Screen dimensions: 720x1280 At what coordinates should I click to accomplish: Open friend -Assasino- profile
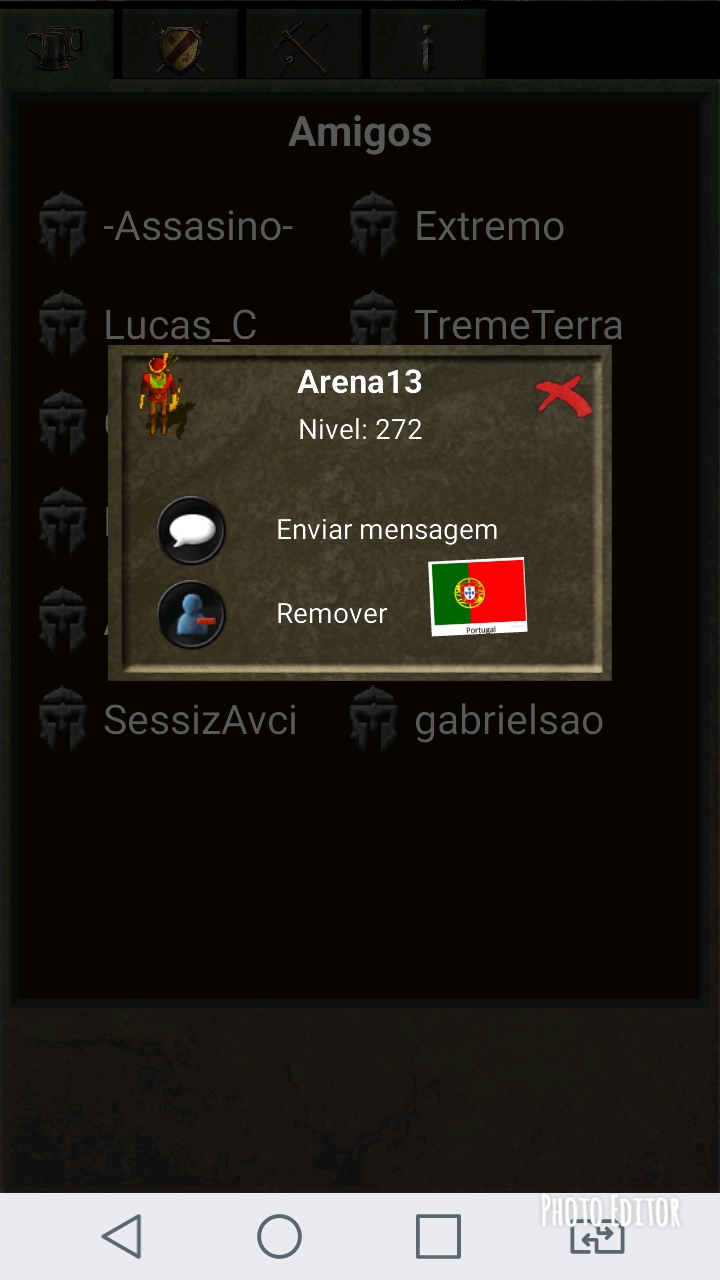(x=197, y=227)
